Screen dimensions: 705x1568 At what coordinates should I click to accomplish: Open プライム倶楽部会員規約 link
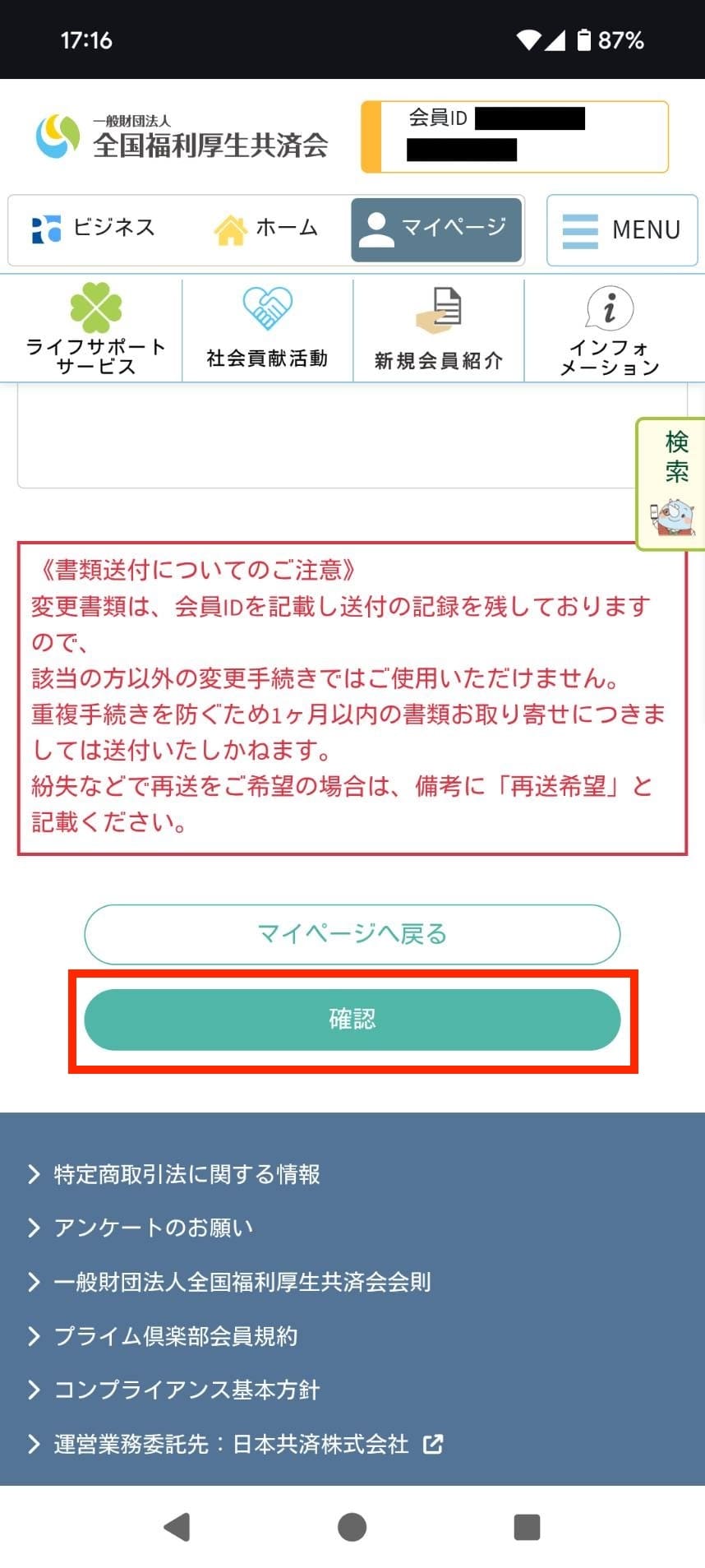tap(175, 1336)
